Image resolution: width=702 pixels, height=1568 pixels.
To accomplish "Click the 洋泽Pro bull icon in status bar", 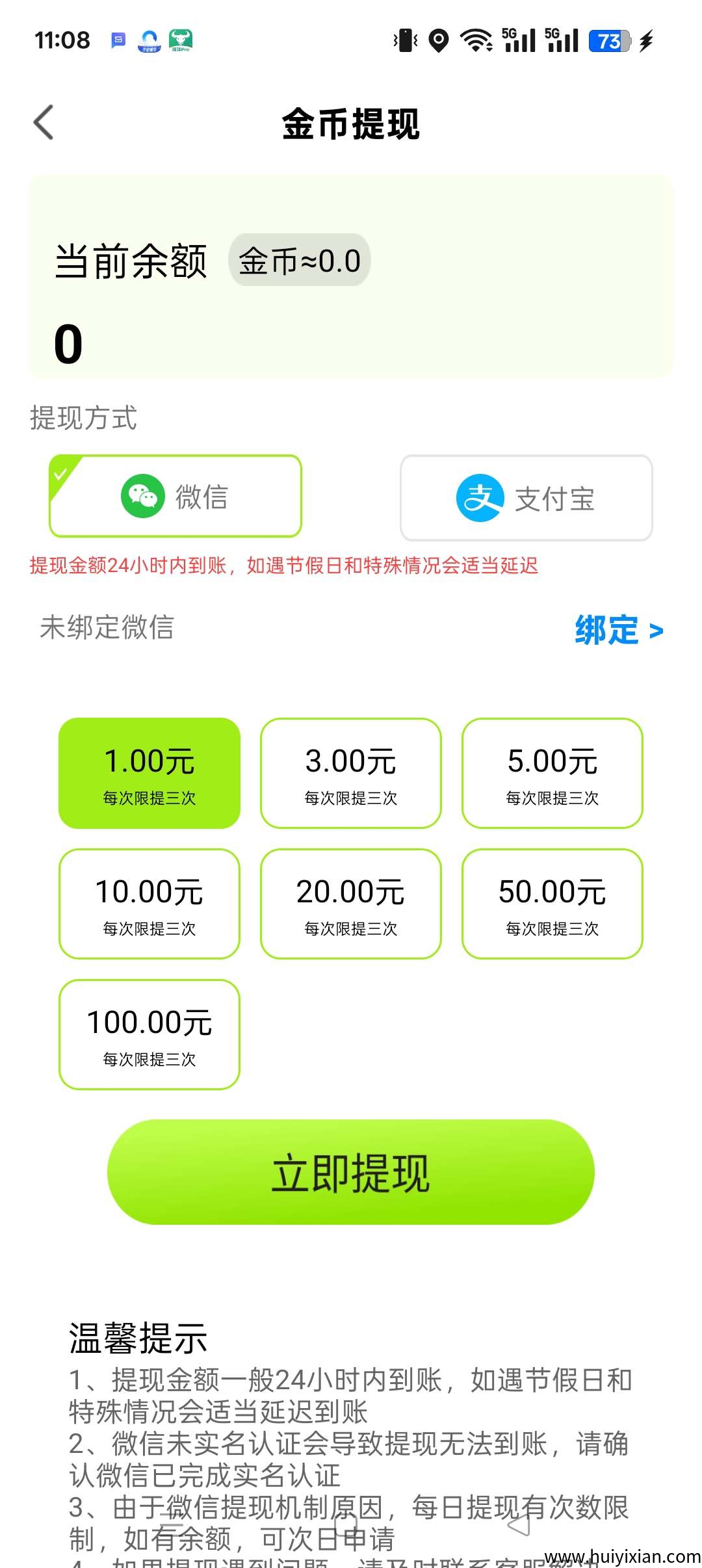I will point(179,40).
